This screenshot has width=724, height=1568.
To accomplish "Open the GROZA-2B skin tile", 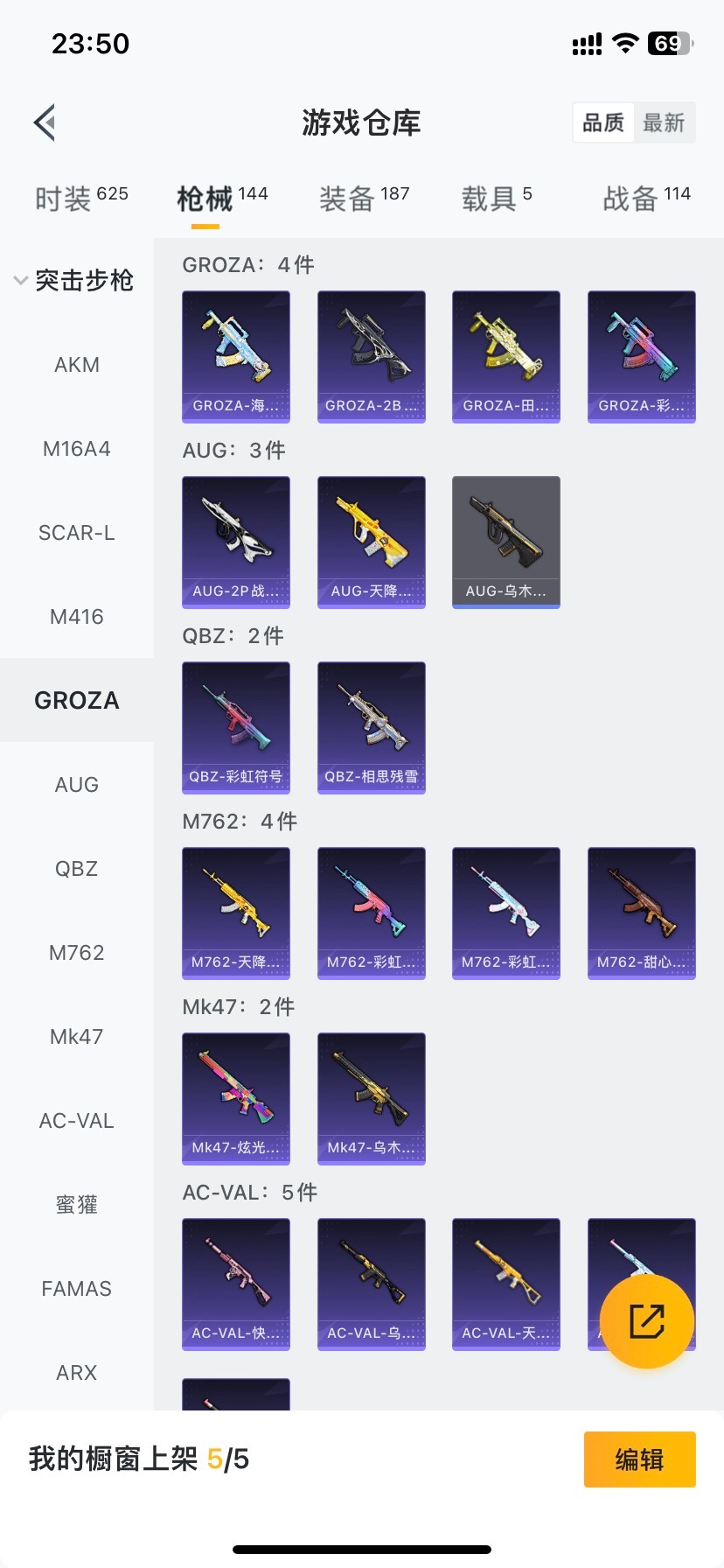I will tap(371, 356).
